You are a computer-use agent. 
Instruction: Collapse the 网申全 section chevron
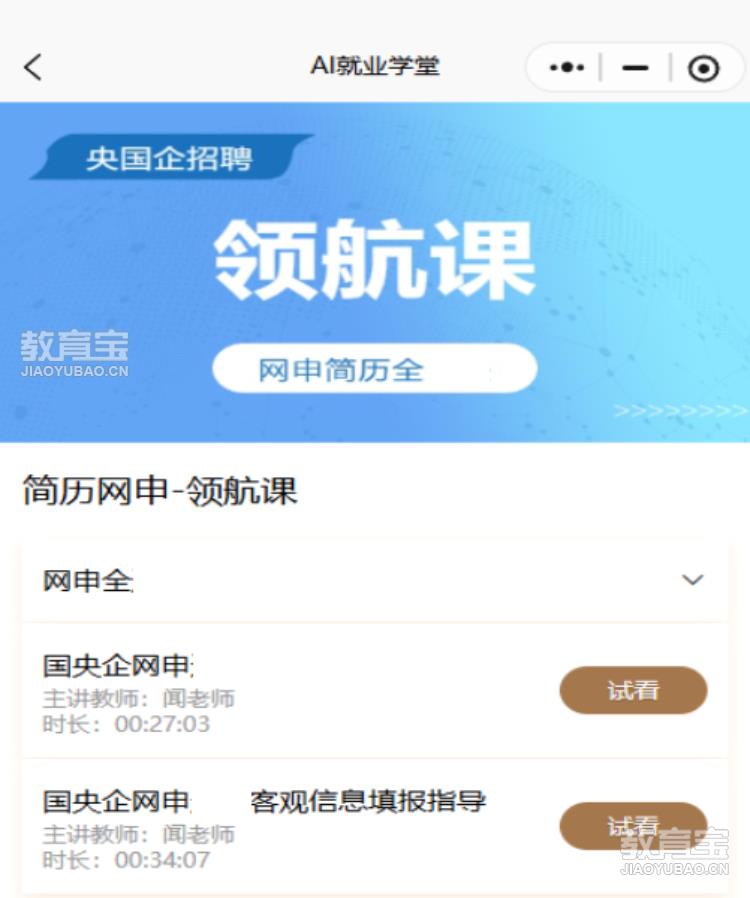click(692, 580)
